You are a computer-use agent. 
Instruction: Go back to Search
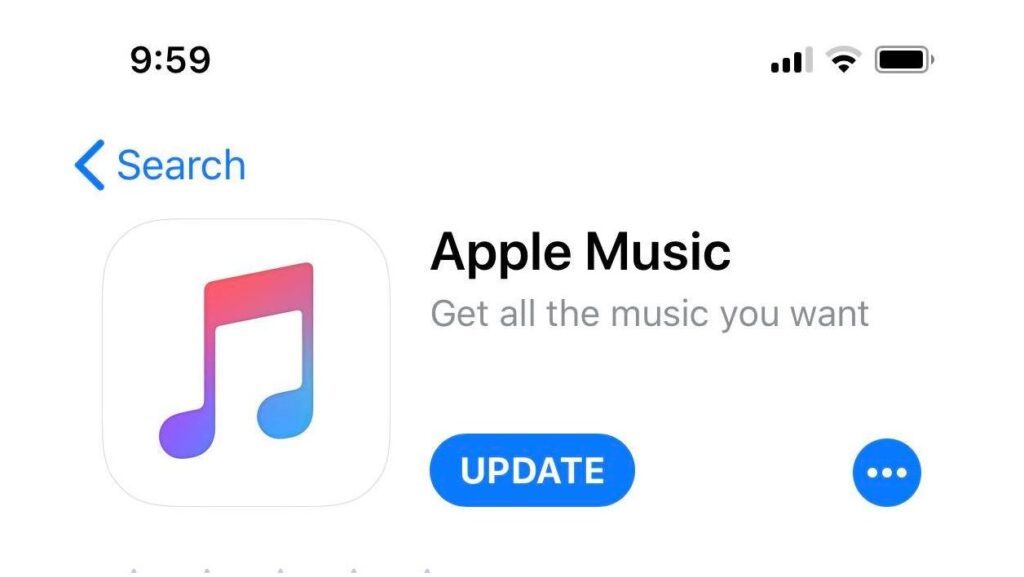coord(160,166)
